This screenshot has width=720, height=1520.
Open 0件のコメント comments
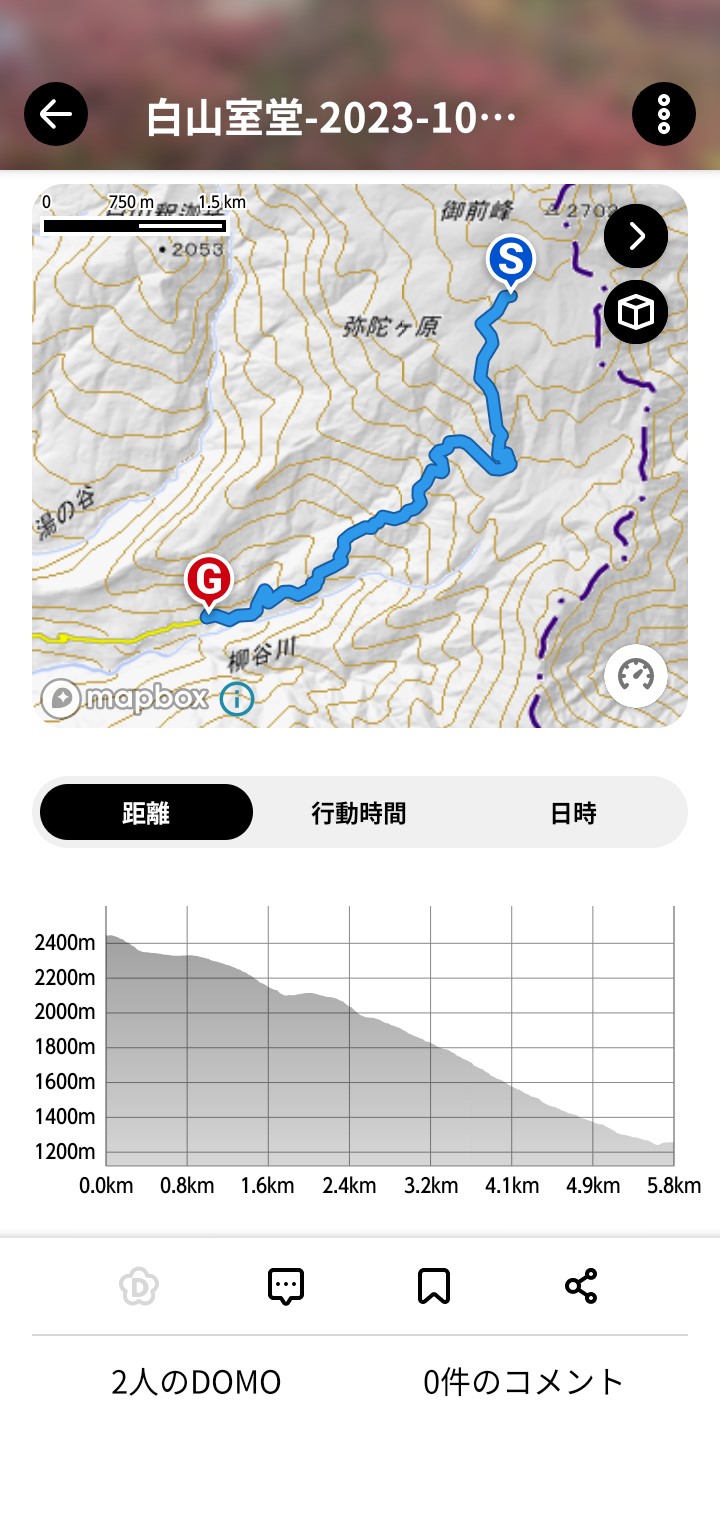click(524, 1382)
